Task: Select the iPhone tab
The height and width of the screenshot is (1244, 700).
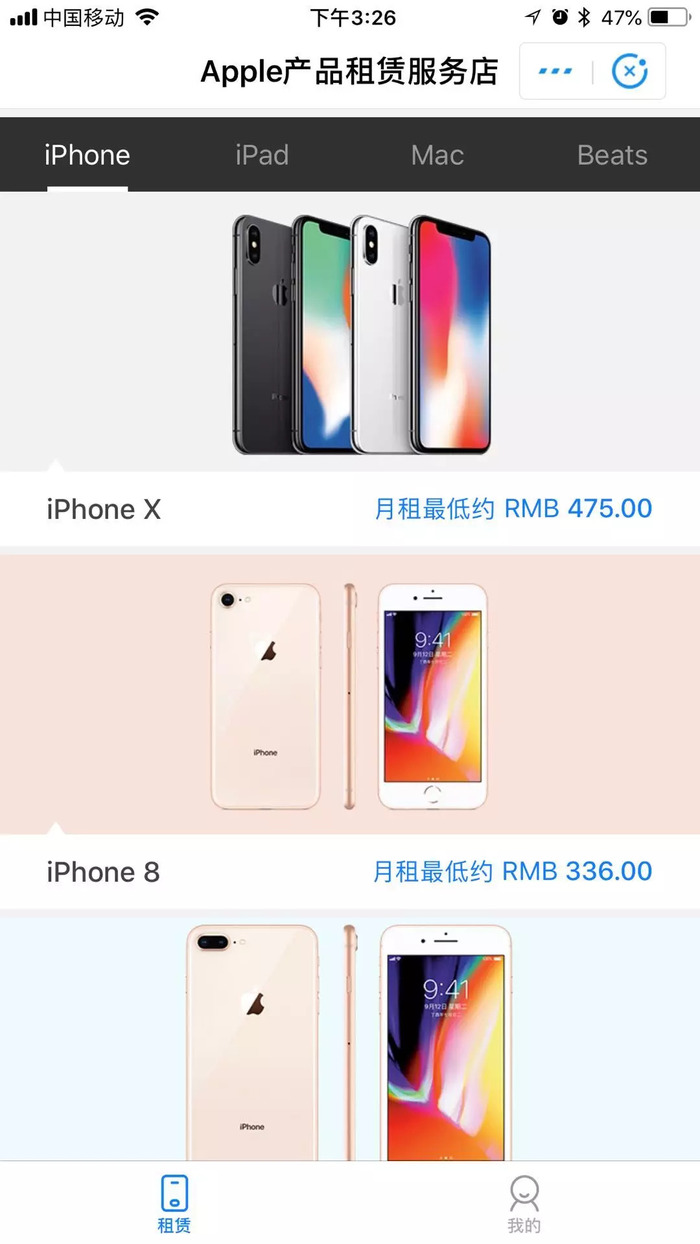Action: 87,155
